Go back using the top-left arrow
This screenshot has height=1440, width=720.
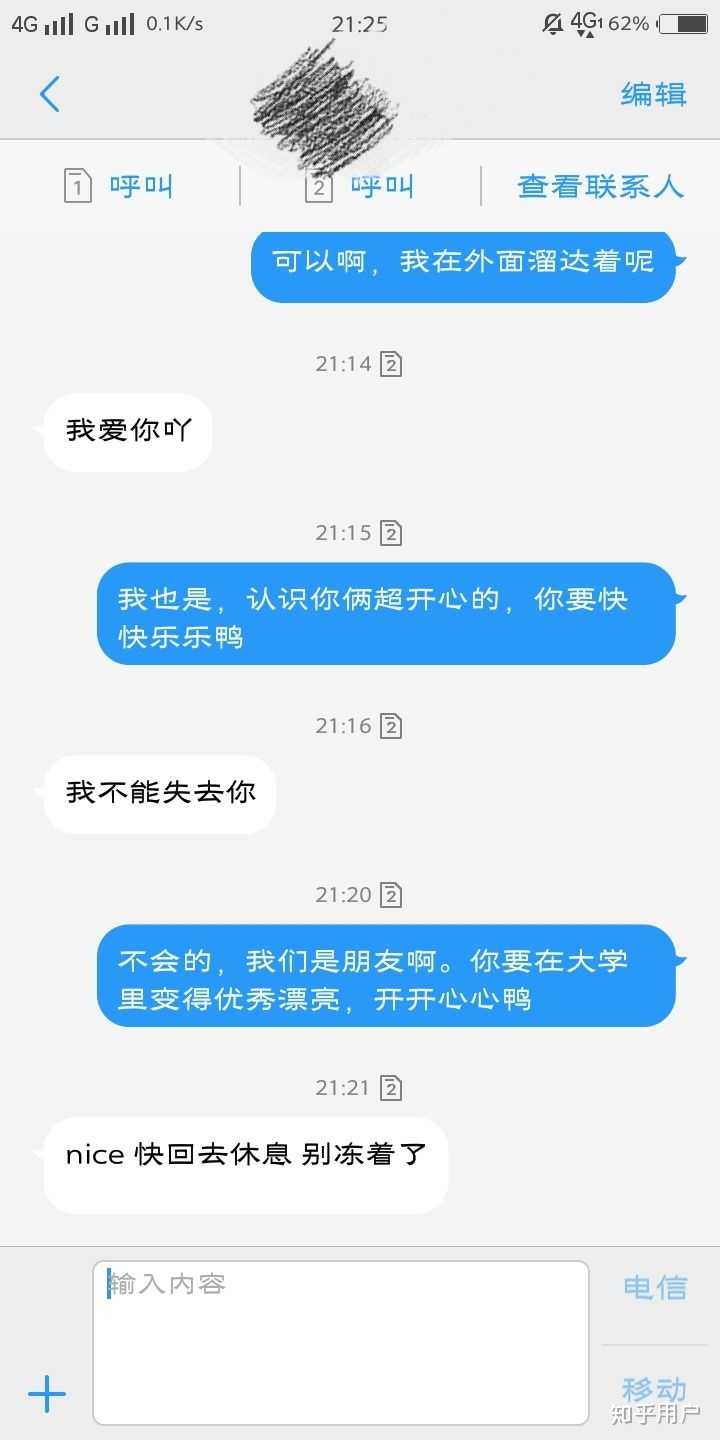coord(50,94)
